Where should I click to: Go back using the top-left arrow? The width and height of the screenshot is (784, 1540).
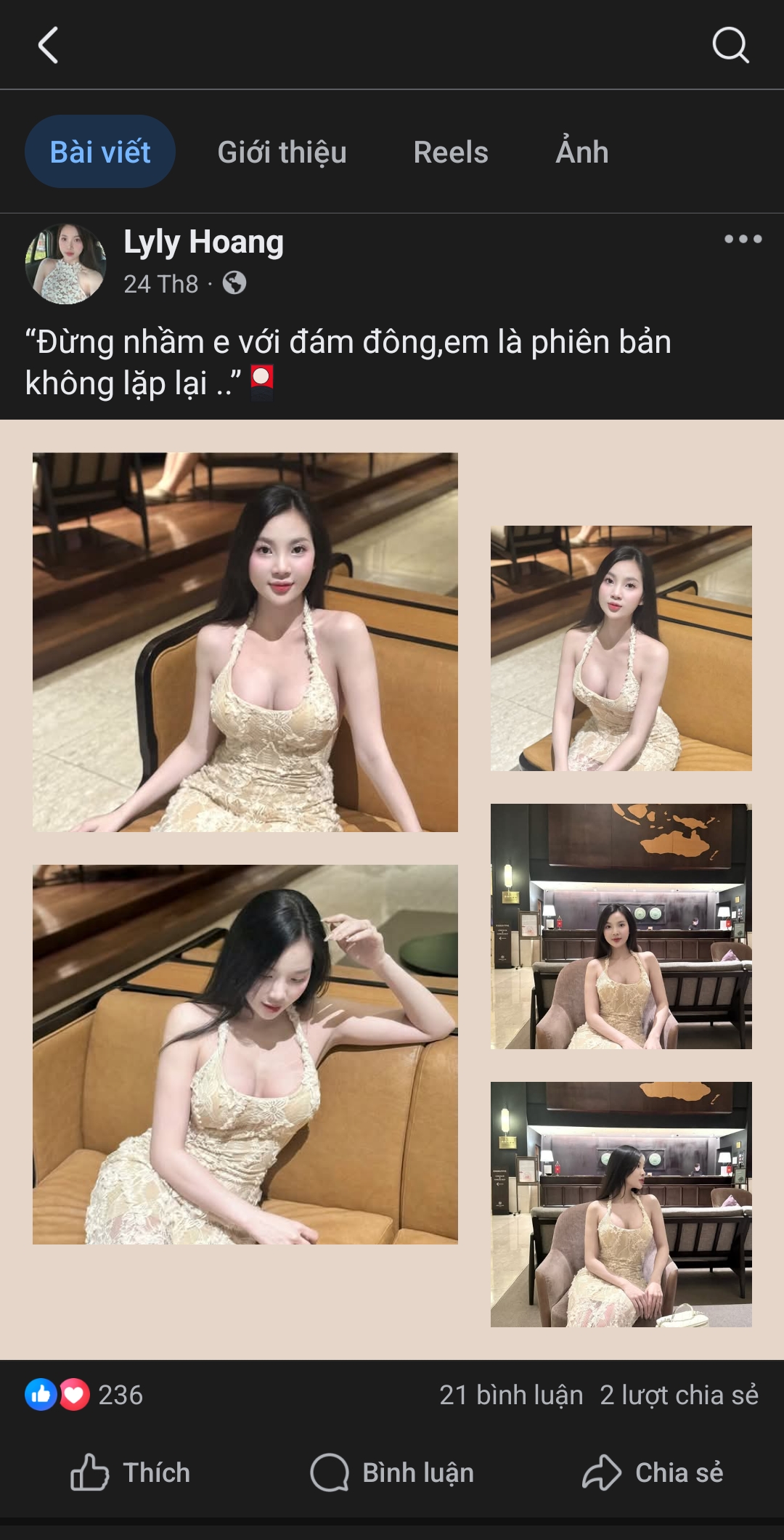click(48, 45)
